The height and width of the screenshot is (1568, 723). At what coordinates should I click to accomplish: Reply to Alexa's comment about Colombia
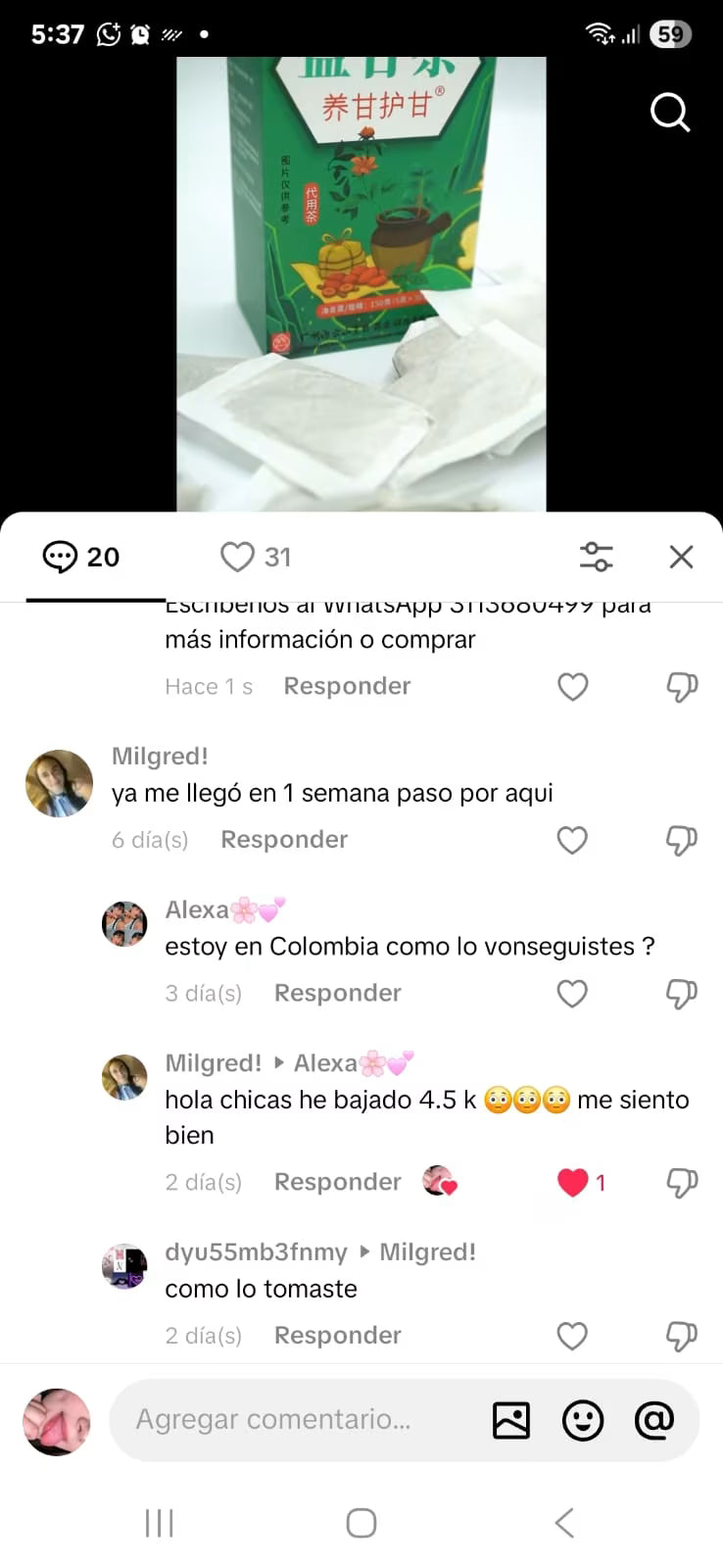point(337,994)
